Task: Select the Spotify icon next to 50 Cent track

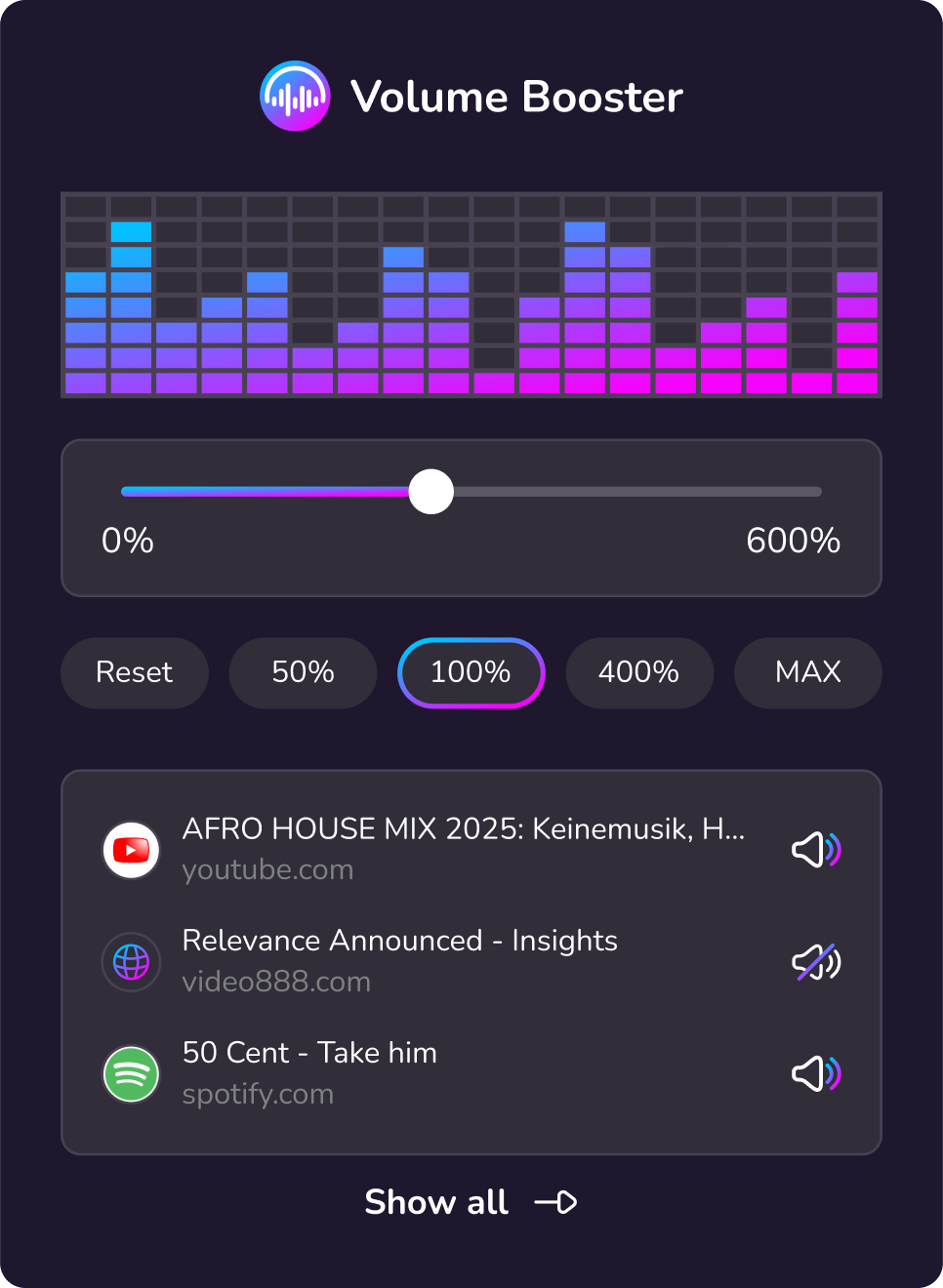Action: (x=131, y=1074)
